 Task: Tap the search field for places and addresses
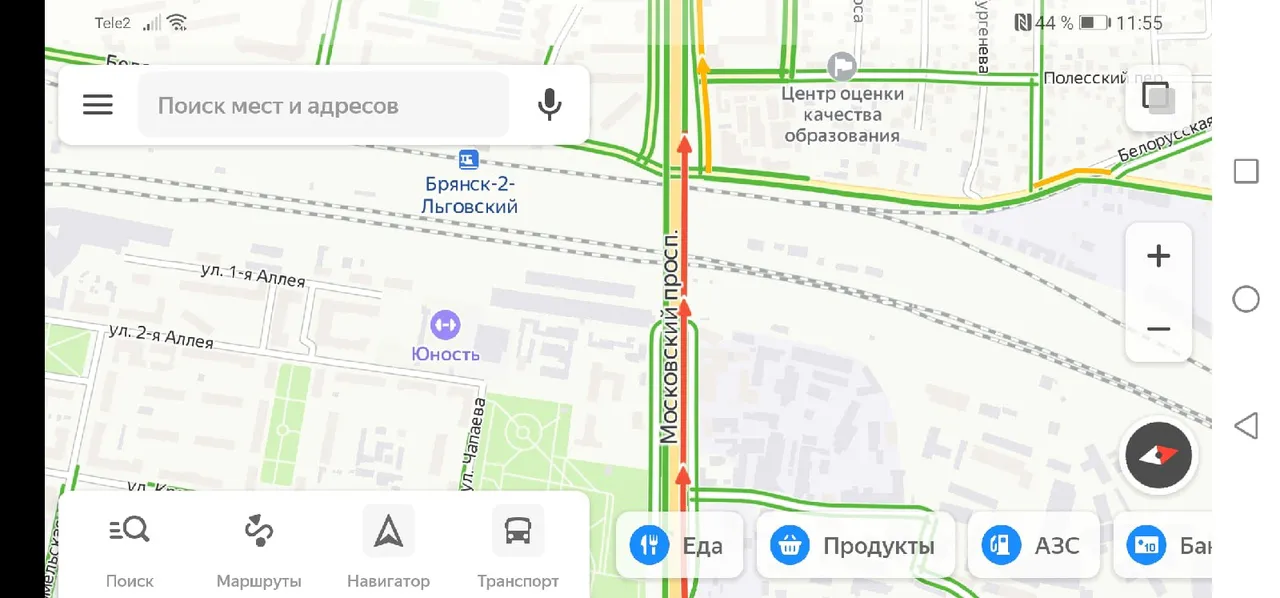pos(322,105)
